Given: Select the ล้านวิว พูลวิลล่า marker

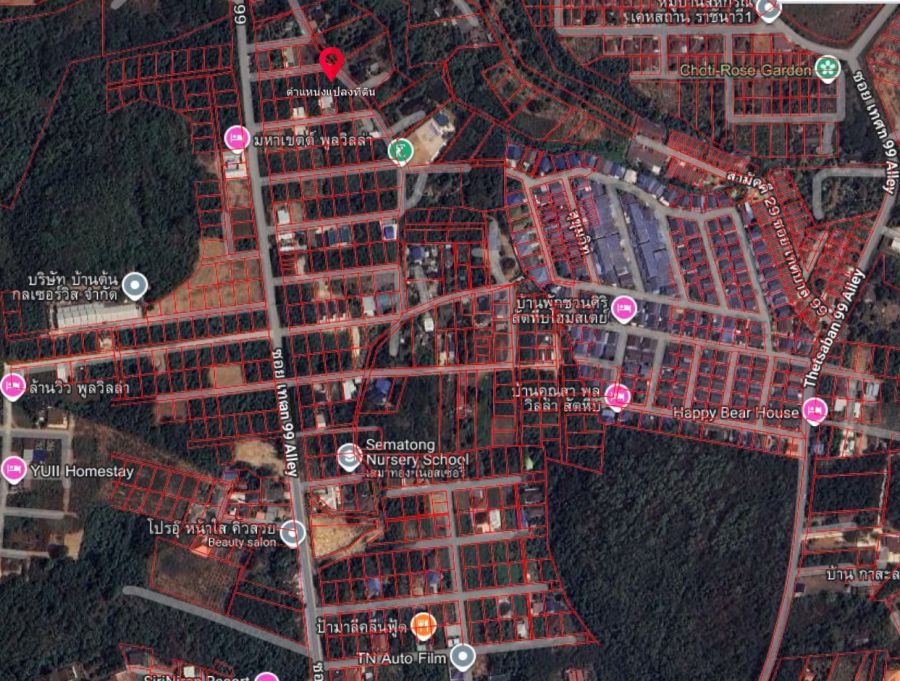Looking at the screenshot, I should (x=12, y=386).
